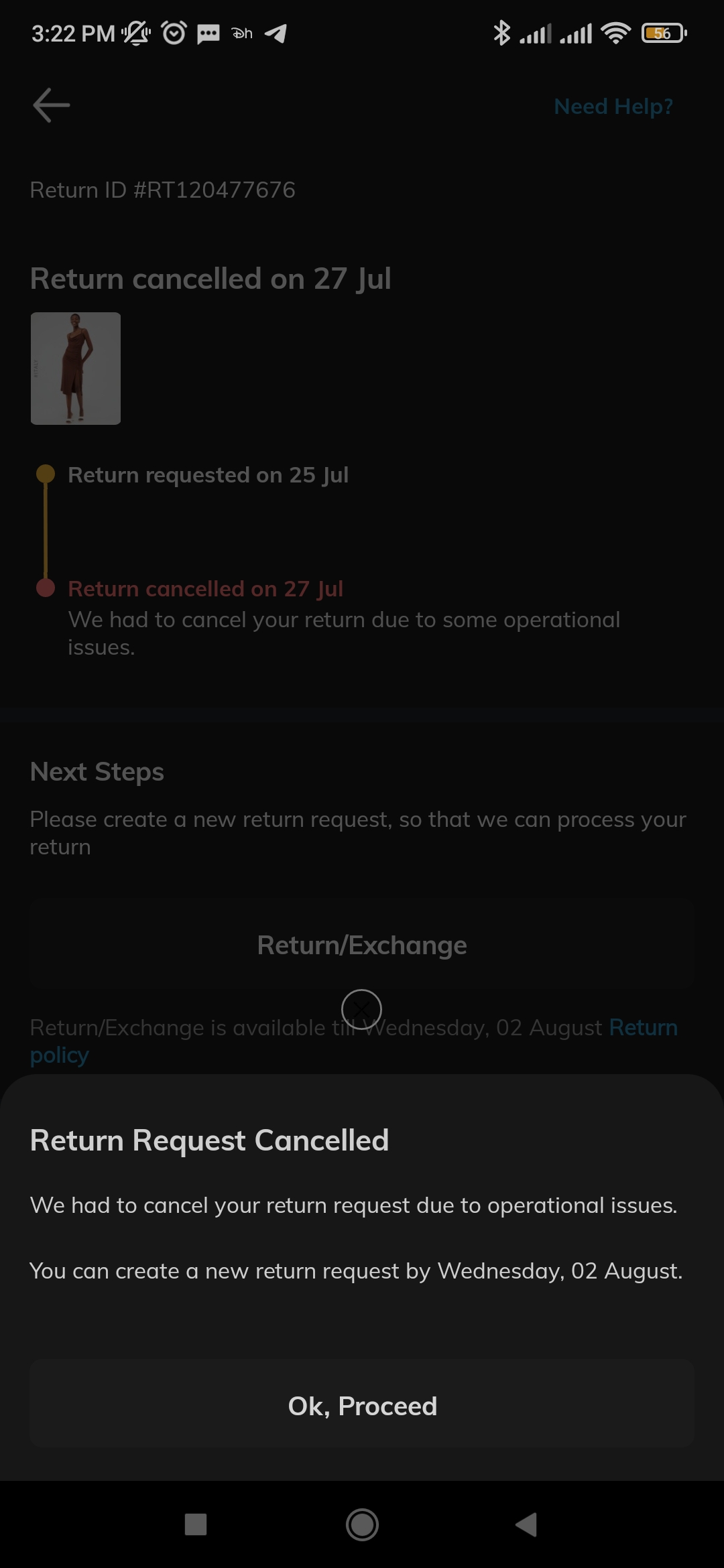Go back using system navigation bar
This screenshot has width=724, height=1568.
click(527, 1524)
